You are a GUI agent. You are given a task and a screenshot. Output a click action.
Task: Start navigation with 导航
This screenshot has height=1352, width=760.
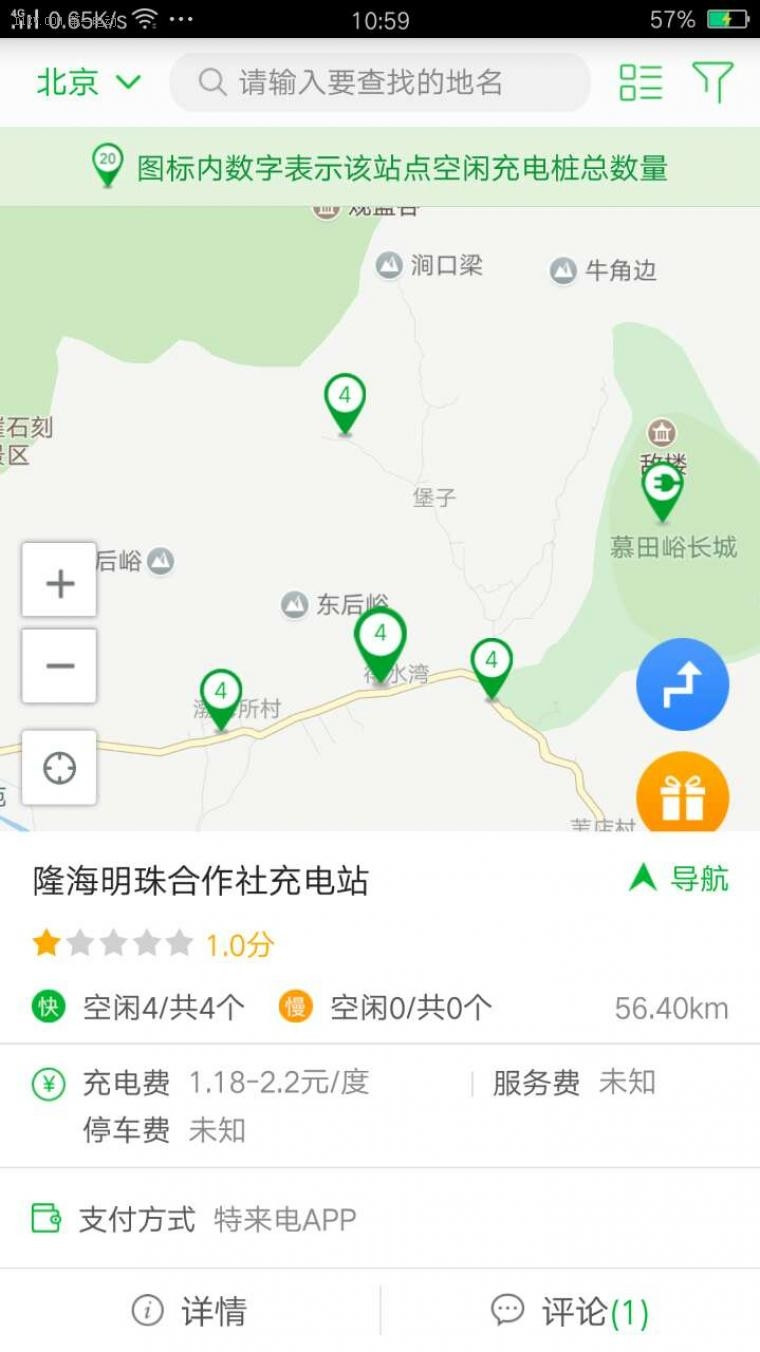click(679, 879)
